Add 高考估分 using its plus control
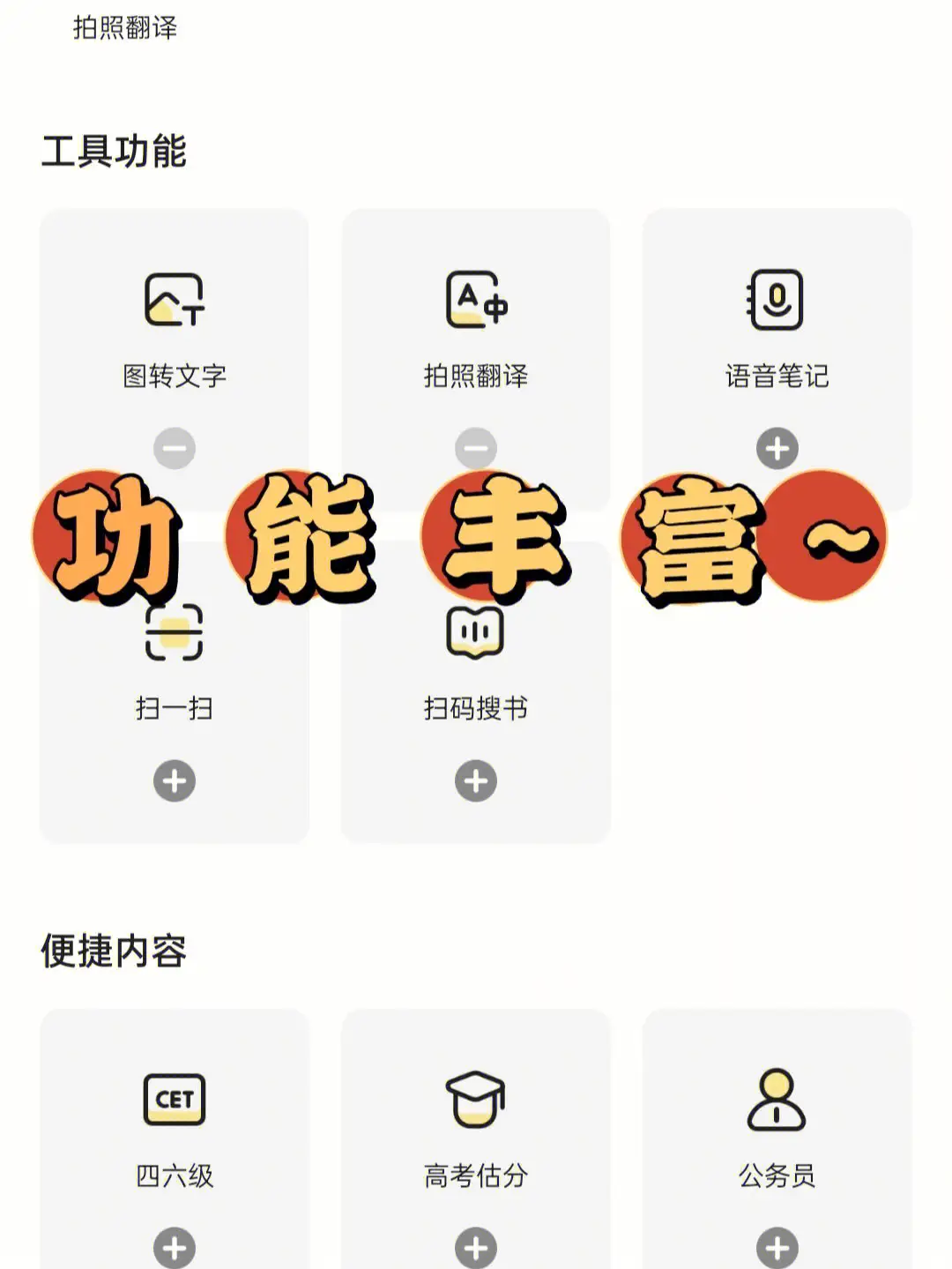This screenshot has height=1269, width=952. click(x=476, y=1249)
